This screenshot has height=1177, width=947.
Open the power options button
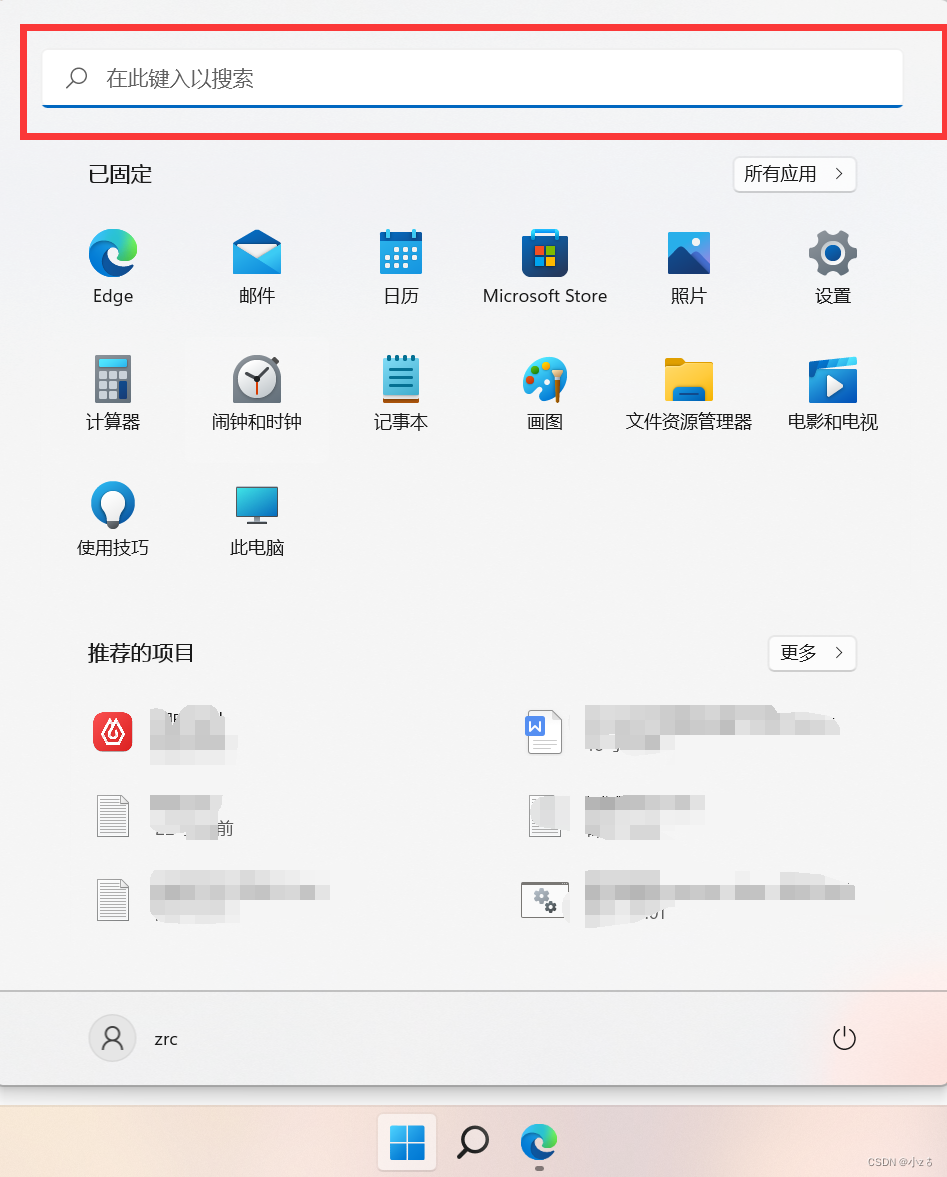tap(844, 1039)
